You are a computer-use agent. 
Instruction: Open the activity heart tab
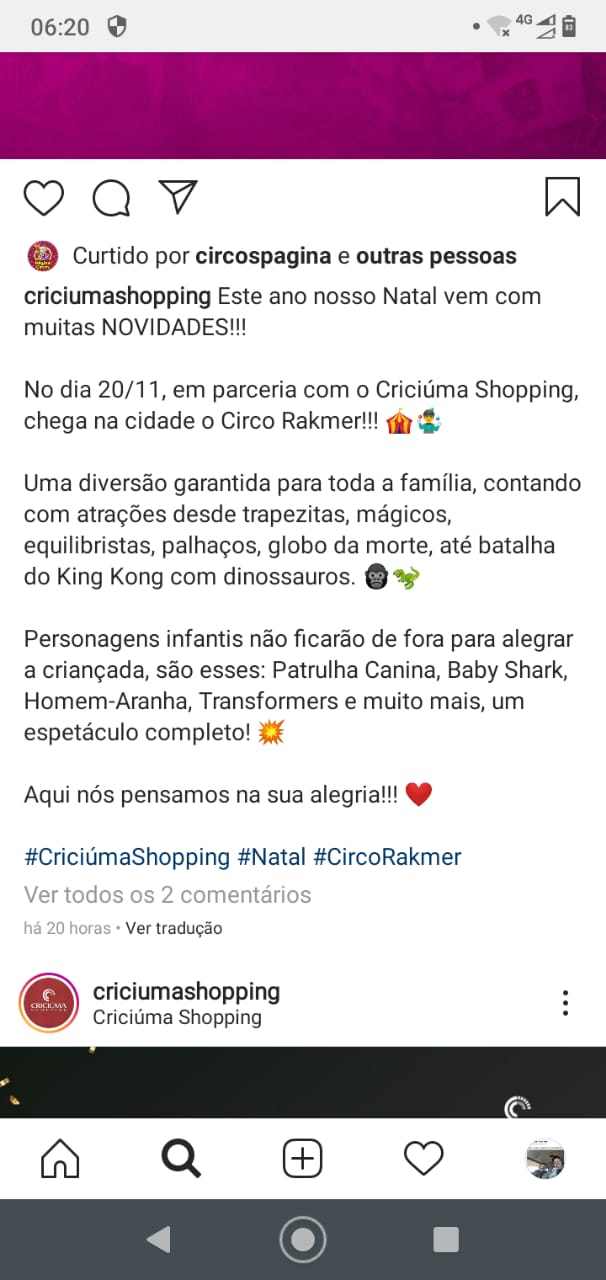pos(423,1159)
